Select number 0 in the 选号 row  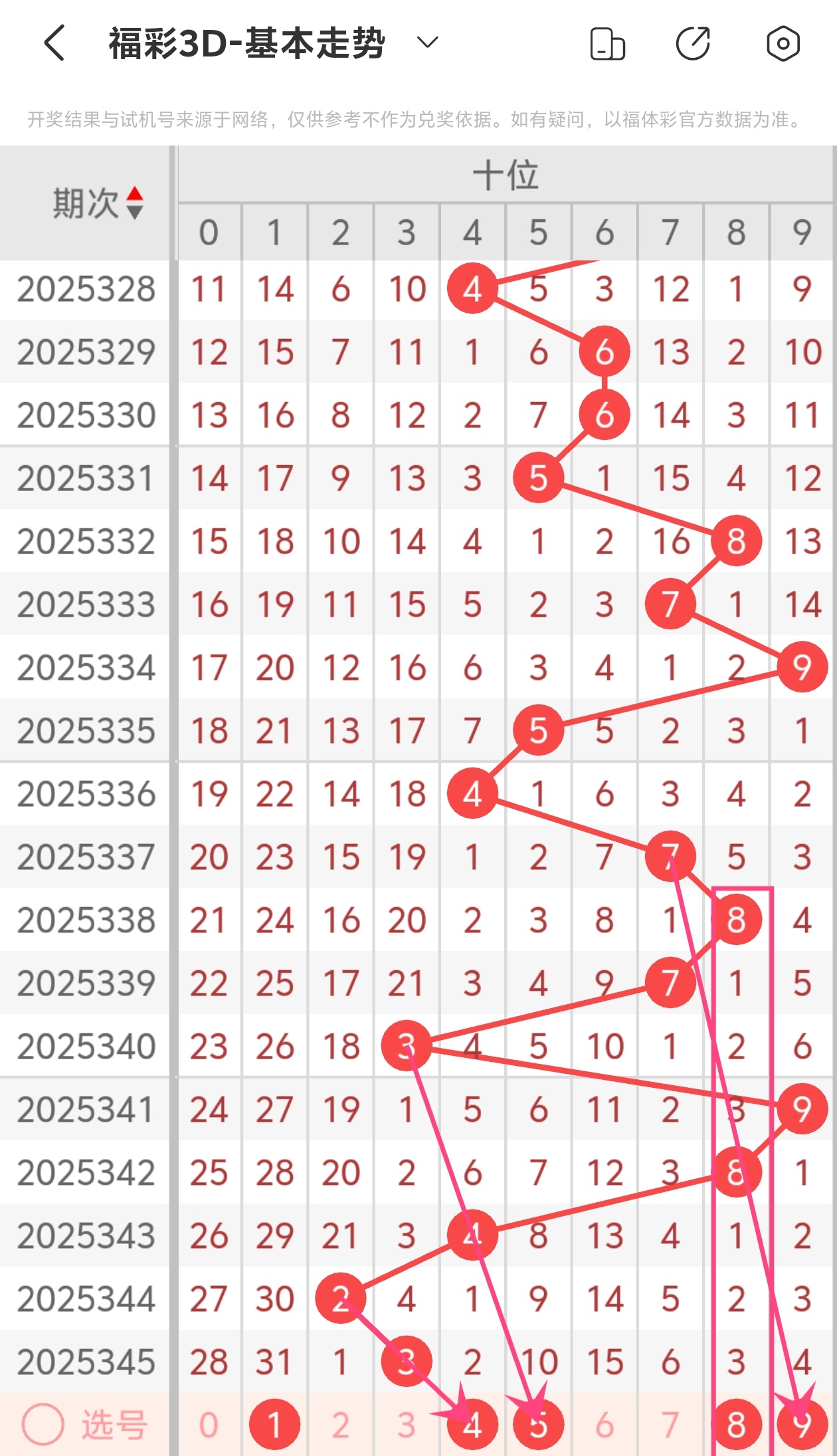[209, 1425]
